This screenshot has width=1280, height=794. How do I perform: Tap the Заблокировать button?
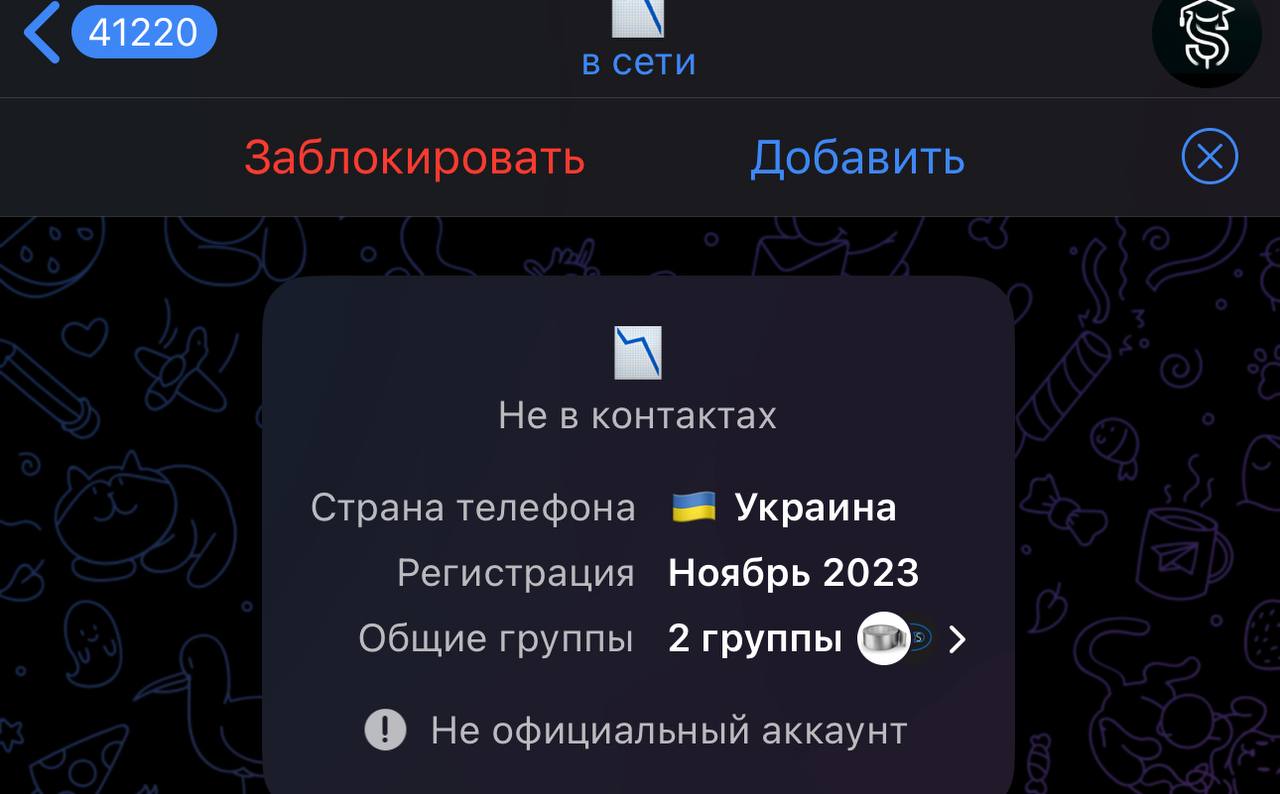pyautogui.click(x=414, y=158)
